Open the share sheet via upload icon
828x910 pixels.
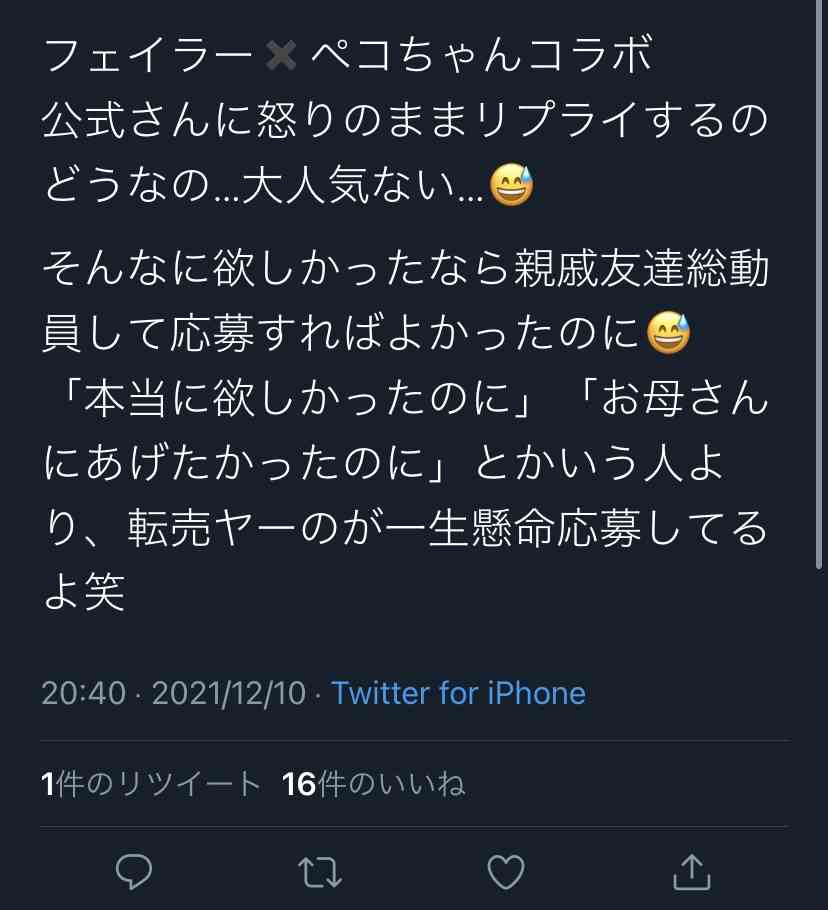694,873
